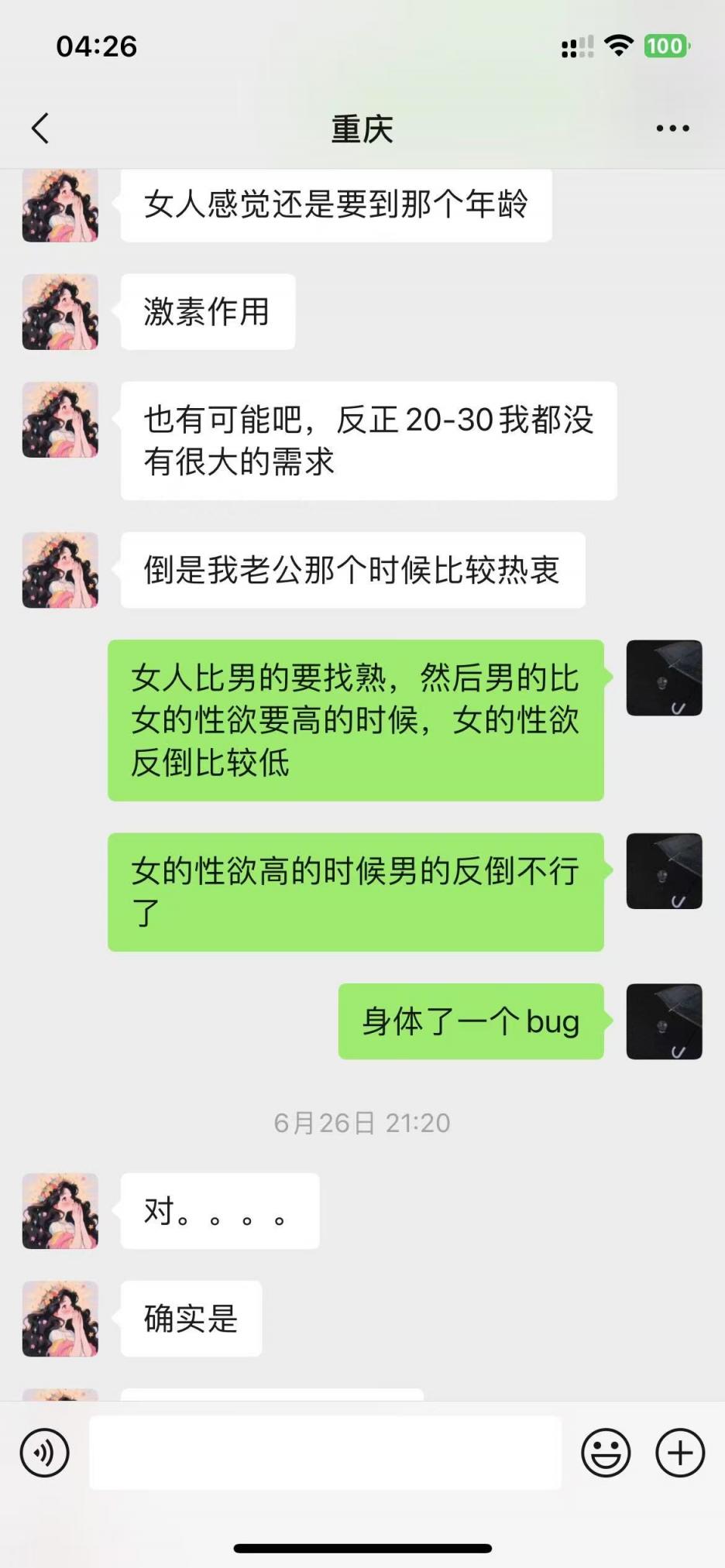
Task: Open contact avatar beside 激素作用 message
Action: (x=60, y=312)
